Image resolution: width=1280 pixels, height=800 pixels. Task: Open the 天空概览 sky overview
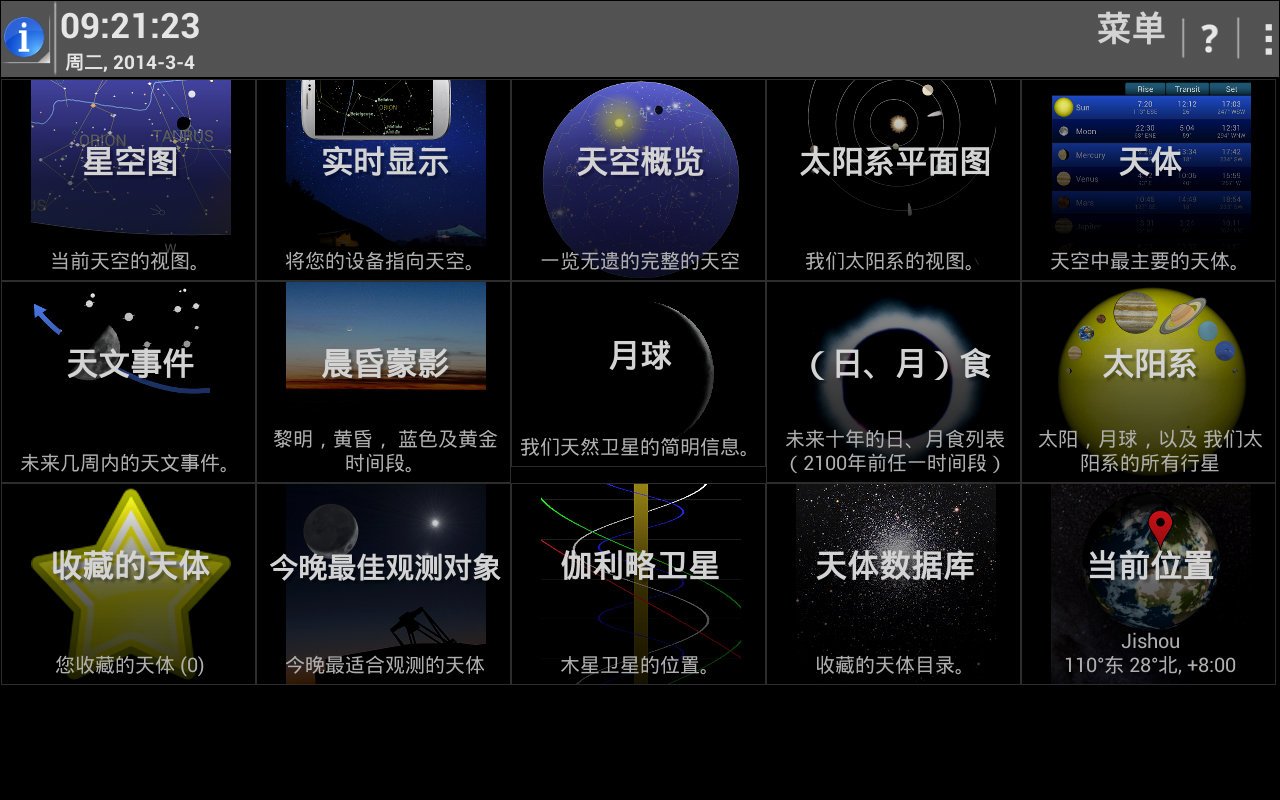click(x=640, y=180)
